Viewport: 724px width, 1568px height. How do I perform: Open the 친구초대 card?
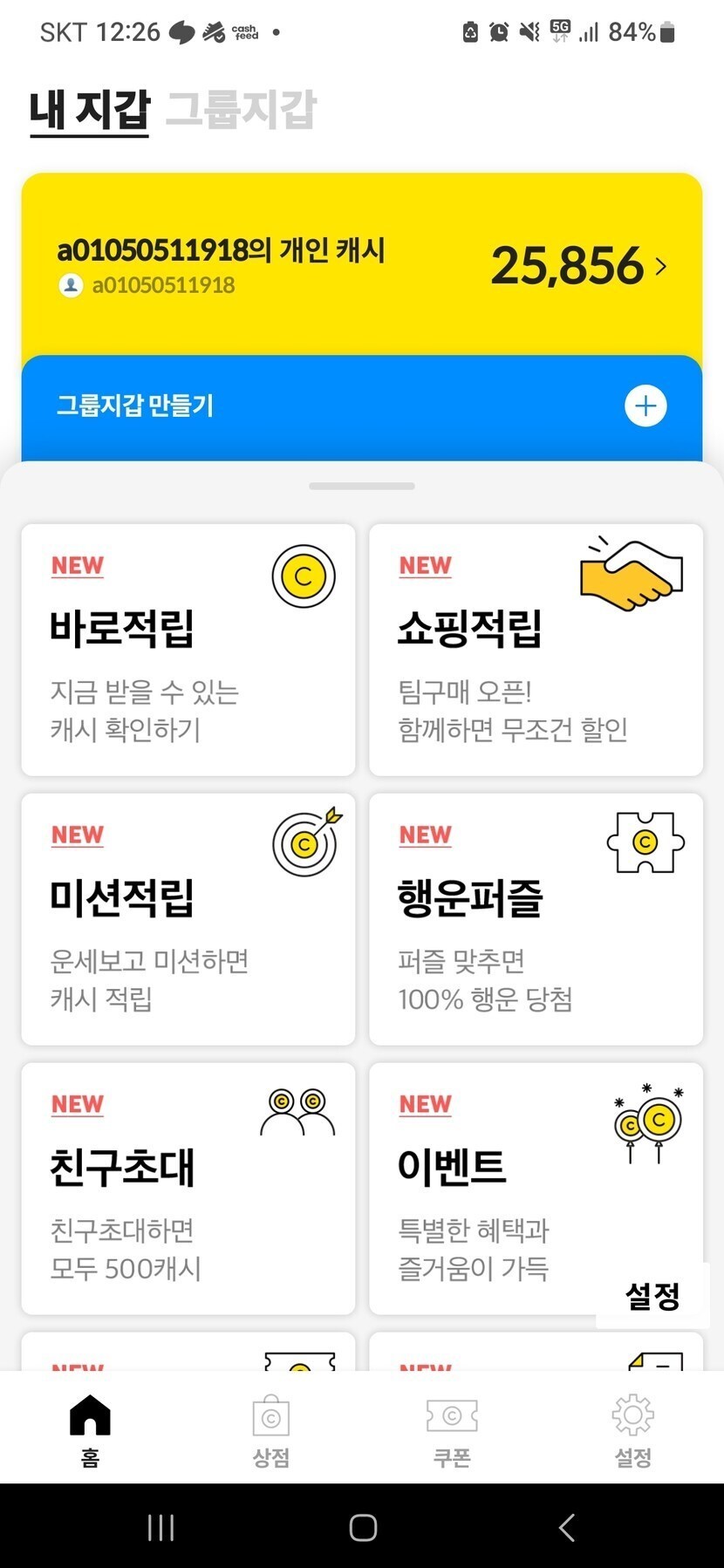pyautogui.click(x=188, y=1188)
